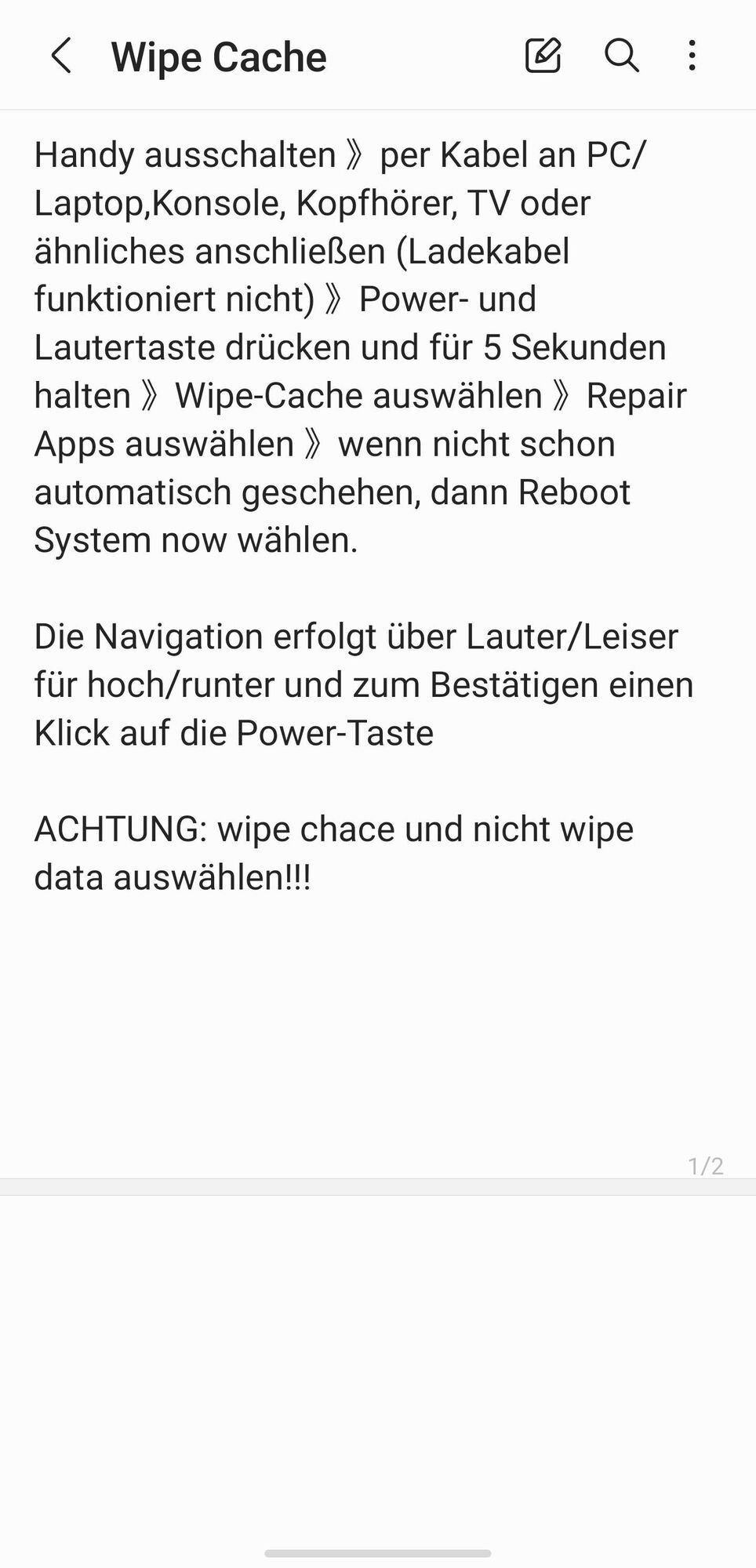Select the search icon in the top bar
Image resolution: width=756 pixels, height=1568 pixels.
coord(622,56)
